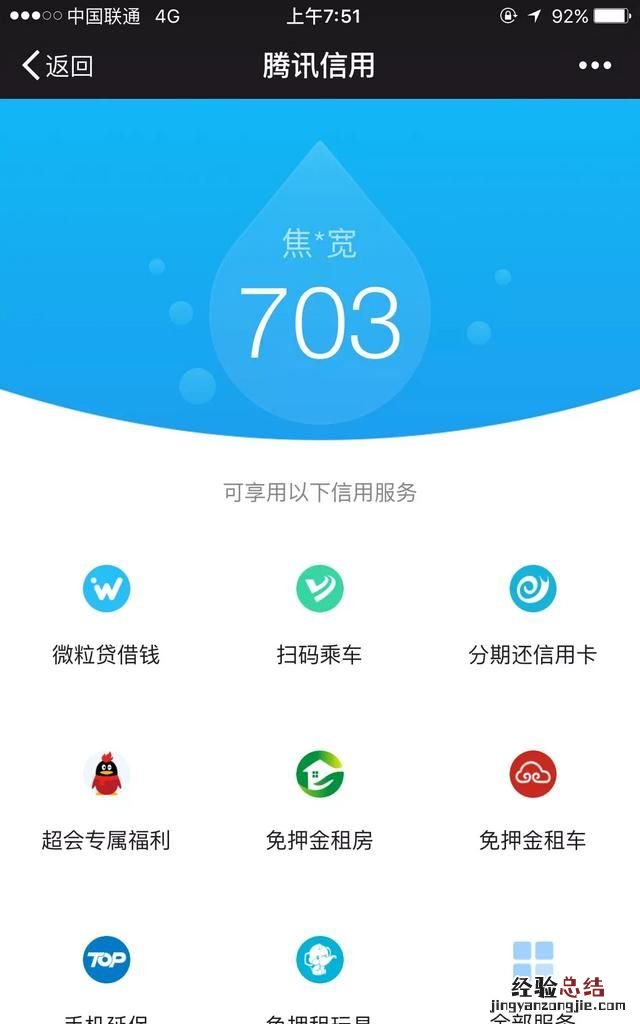This screenshot has width=640, height=1024.
Task: View 全部服务 all services grid
Action: pos(533,960)
